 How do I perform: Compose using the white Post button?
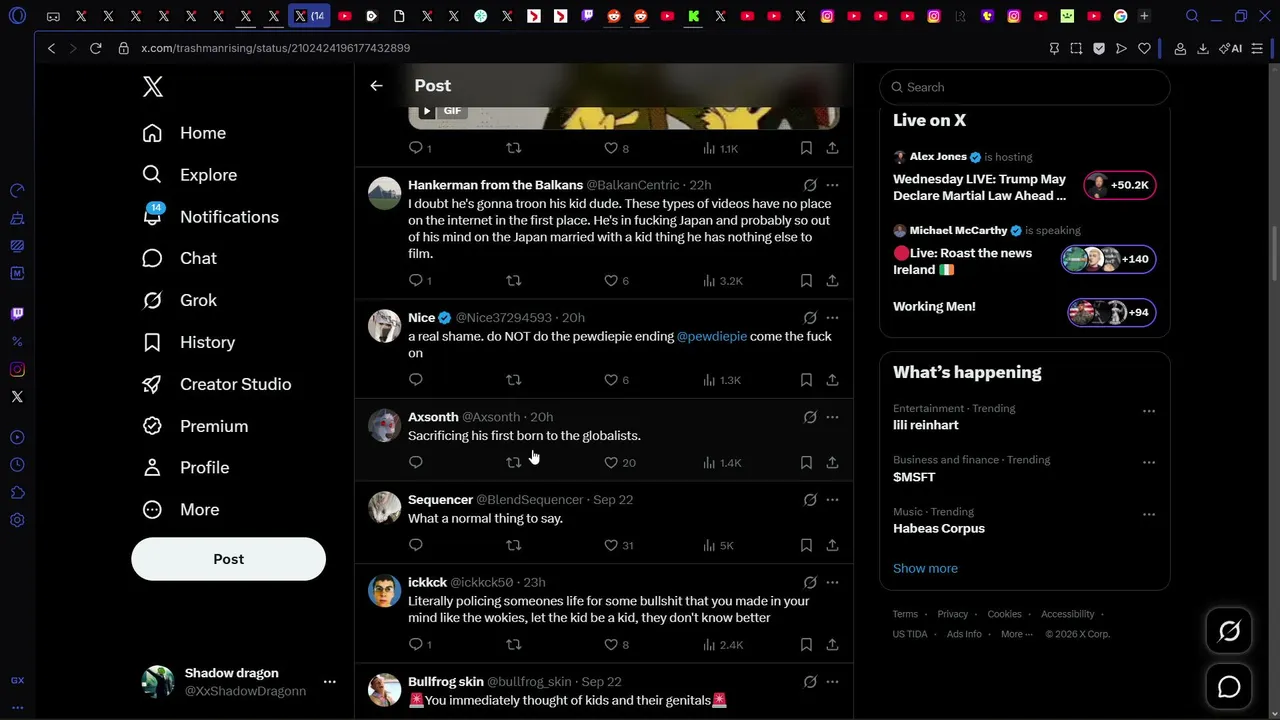pyautogui.click(x=228, y=559)
